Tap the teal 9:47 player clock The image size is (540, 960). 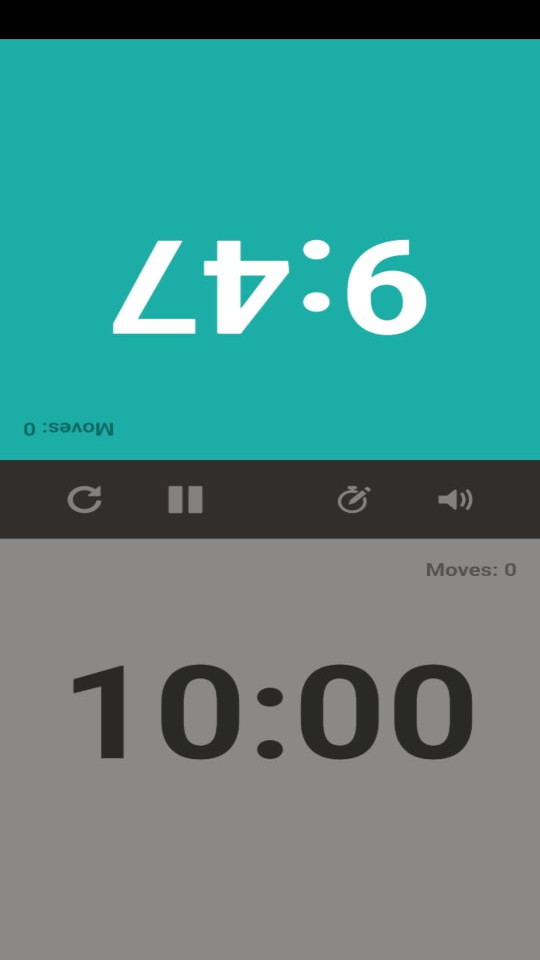(x=270, y=249)
